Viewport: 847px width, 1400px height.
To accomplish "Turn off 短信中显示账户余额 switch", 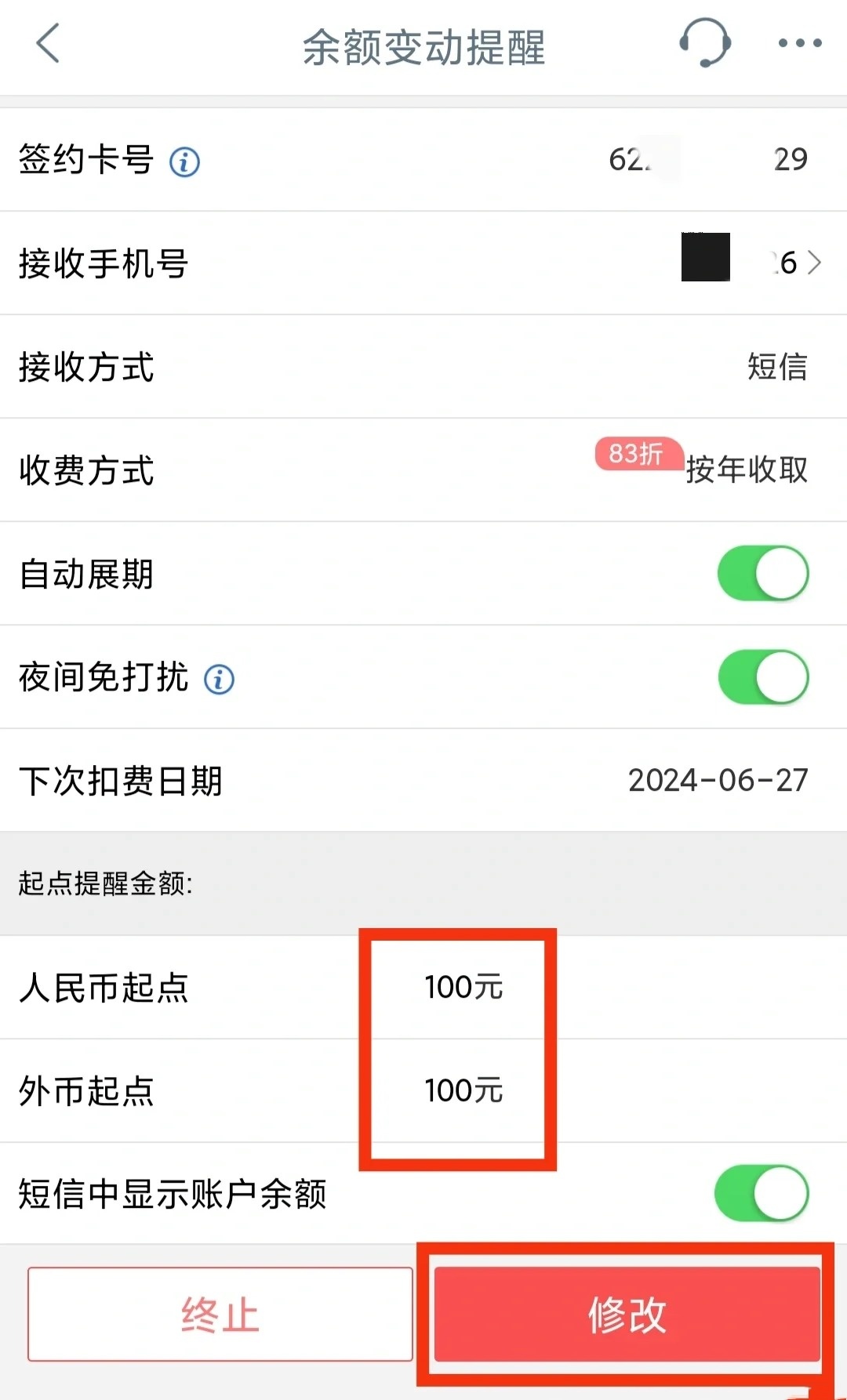I will point(761,1193).
